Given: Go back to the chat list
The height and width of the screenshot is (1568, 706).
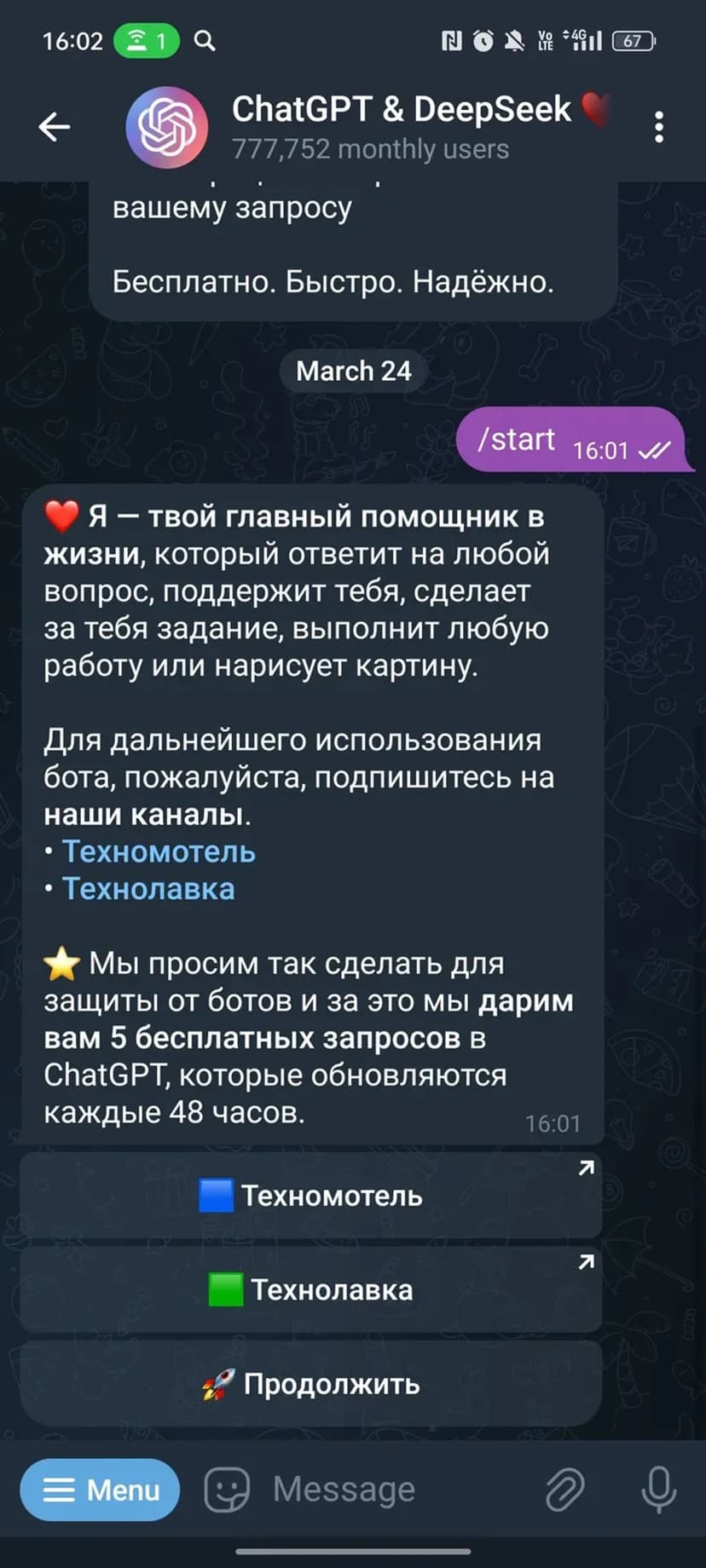Looking at the screenshot, I should (54, 127).
